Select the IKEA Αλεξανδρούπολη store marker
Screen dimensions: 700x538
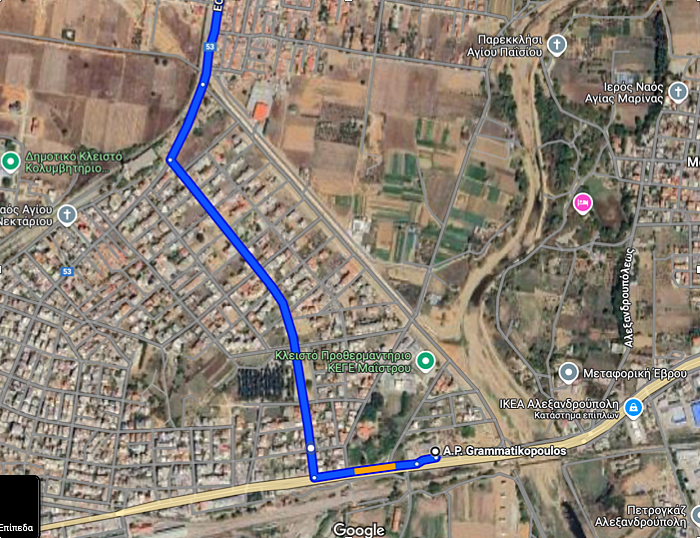tap(636, 406)
